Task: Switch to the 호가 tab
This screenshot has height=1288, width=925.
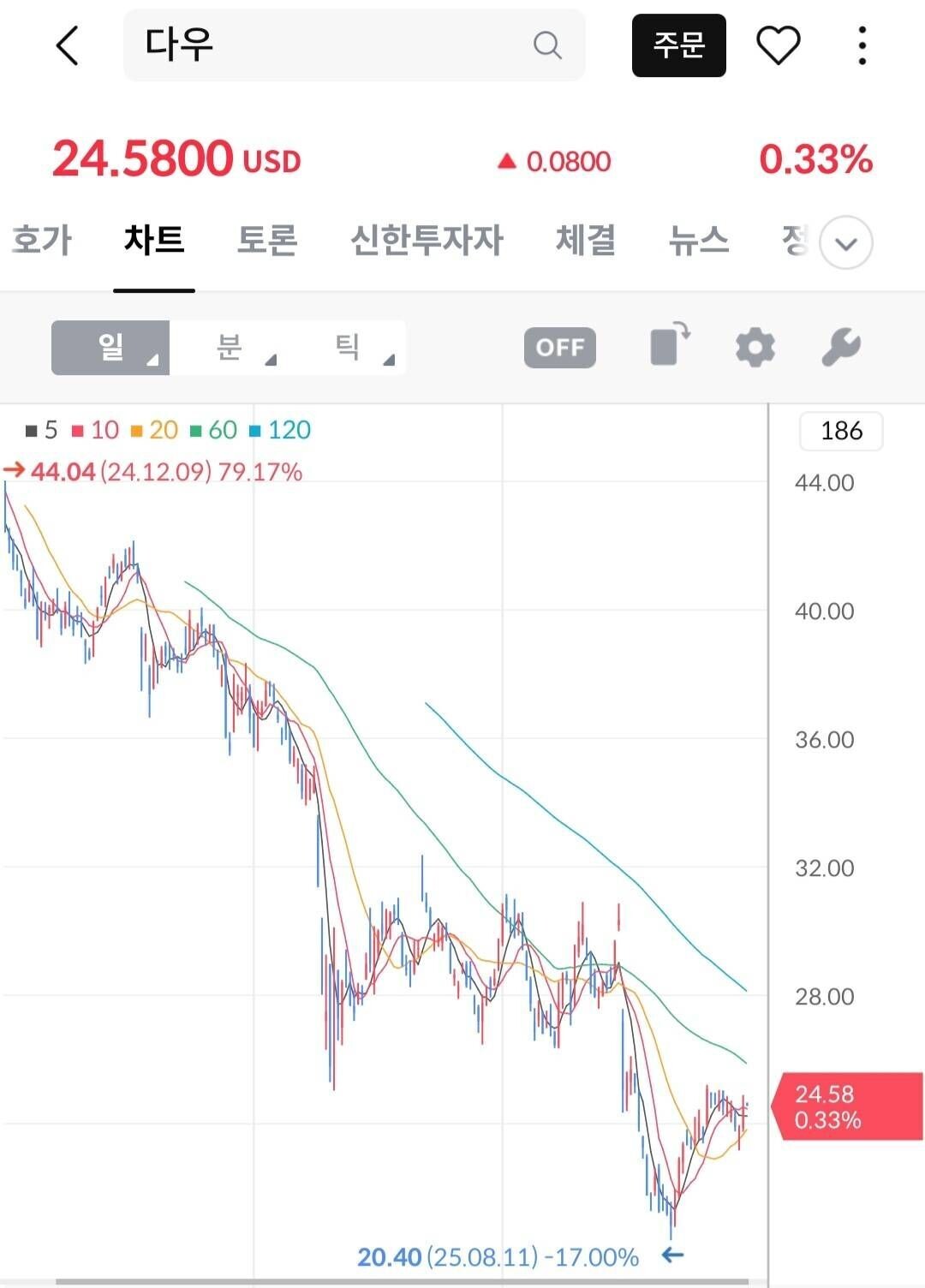Action: point(41,241)
